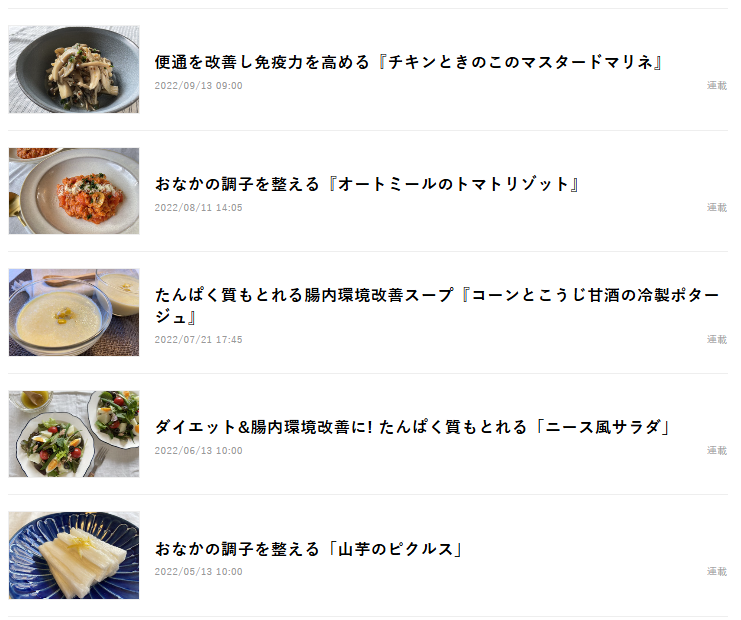Select the 連載 tag beside ニース風サラダ
Viewport: 741px width, 620px height.
[717, 451]
